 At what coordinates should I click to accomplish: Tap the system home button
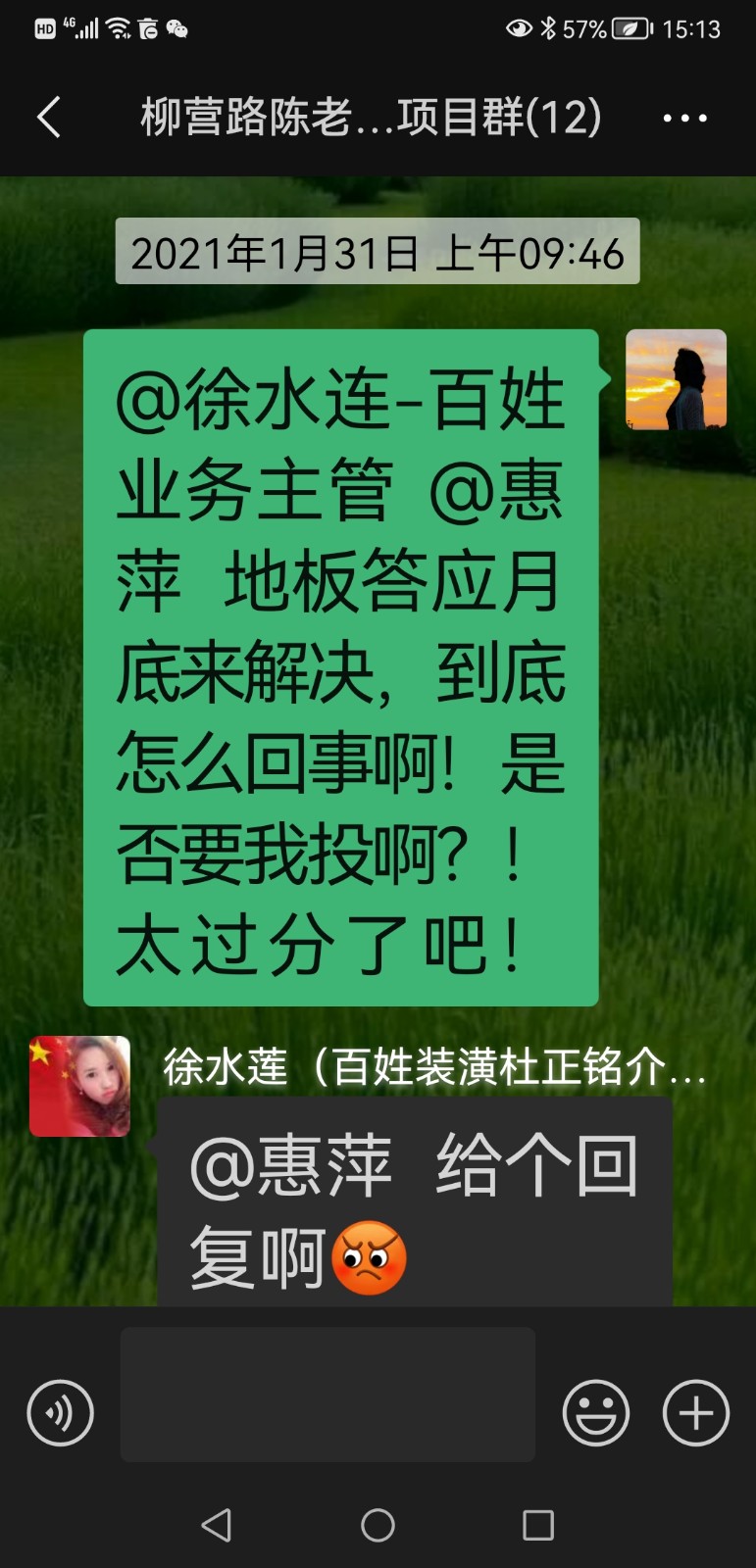(x=378, y=1525)
